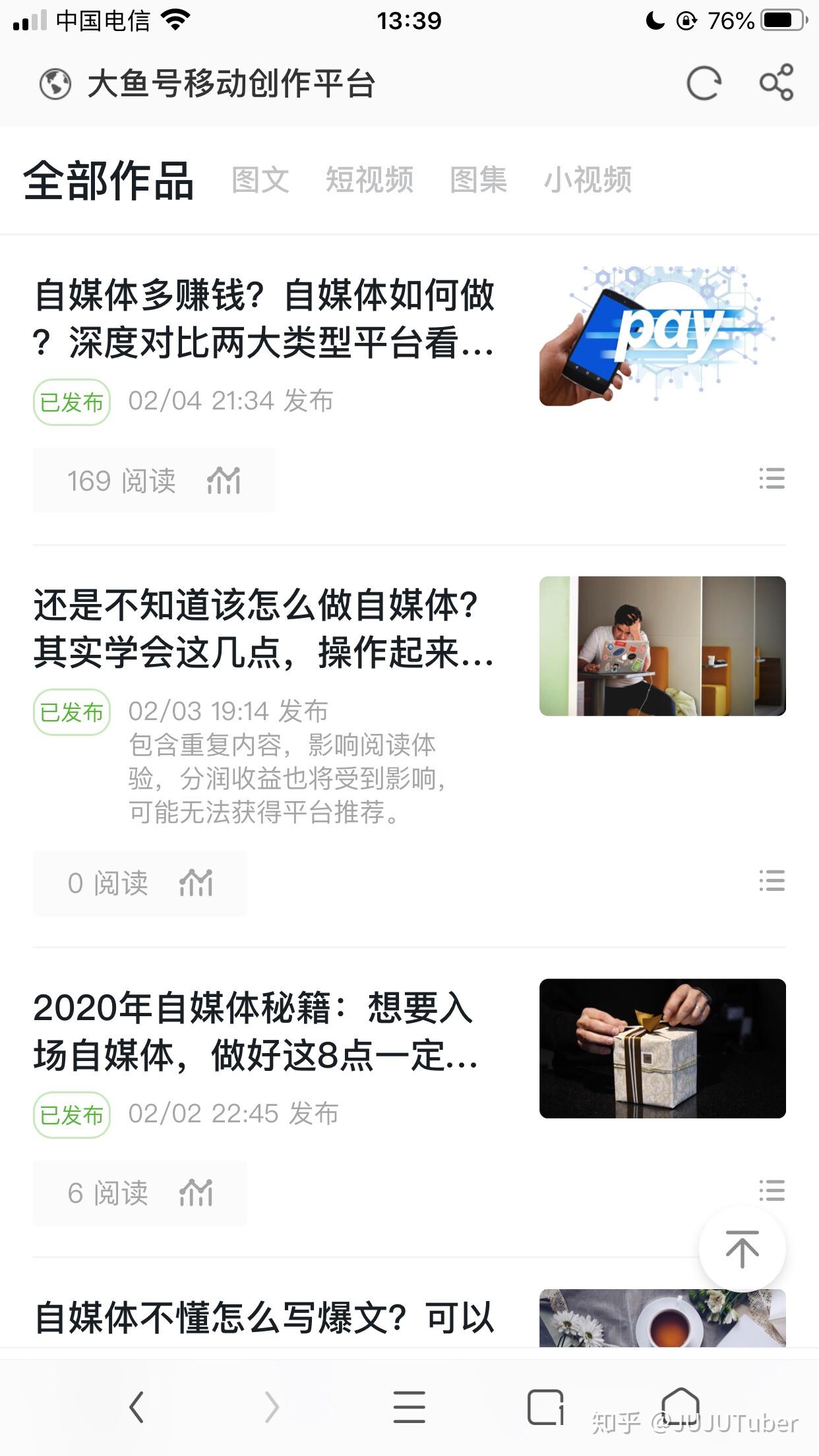Open the browser menu in the bottom bar
This screenshot has height=1456, width=819.
(x=409, y=1407)
